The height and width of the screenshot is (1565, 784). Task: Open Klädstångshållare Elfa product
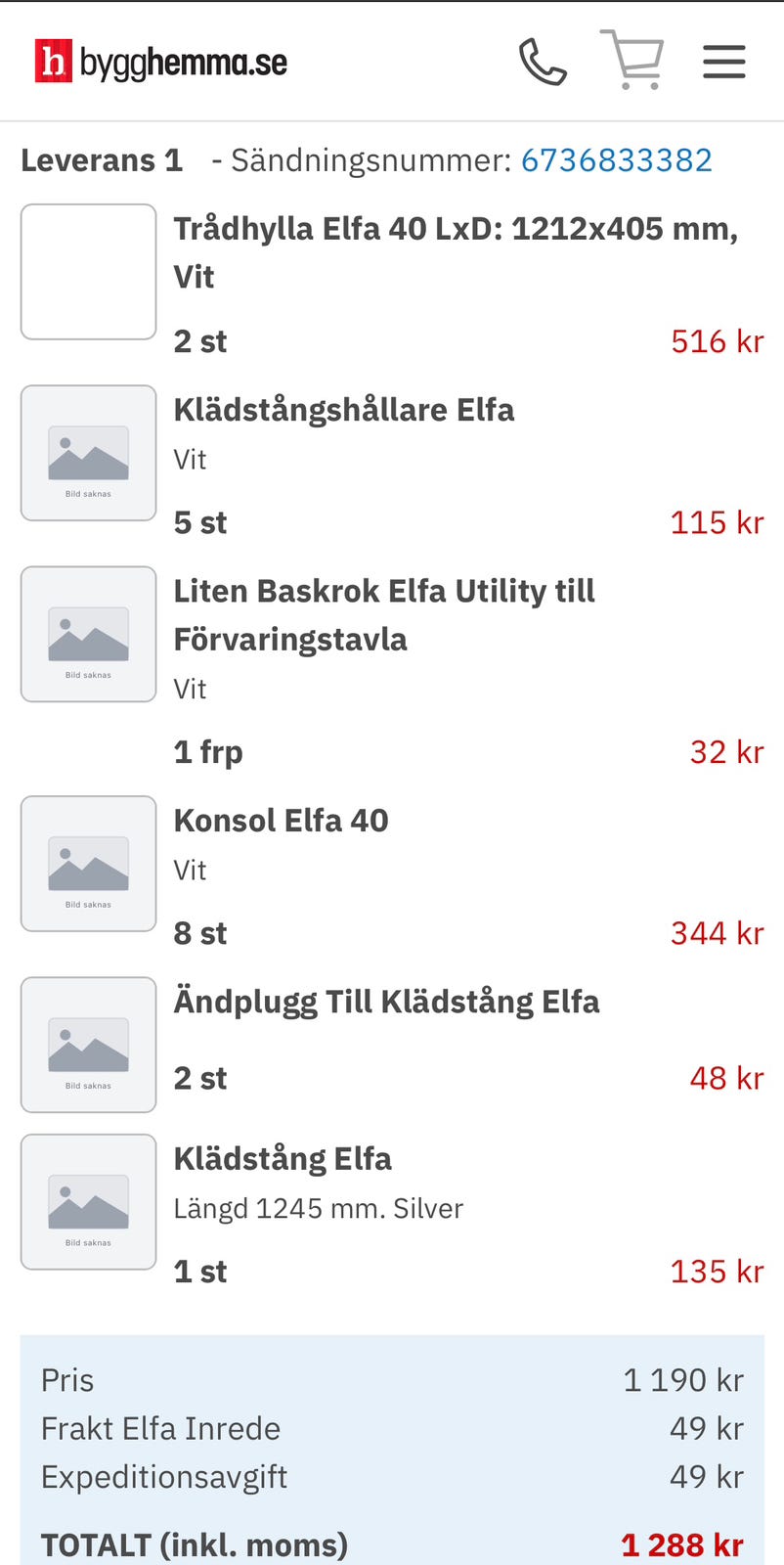(344, 410)
